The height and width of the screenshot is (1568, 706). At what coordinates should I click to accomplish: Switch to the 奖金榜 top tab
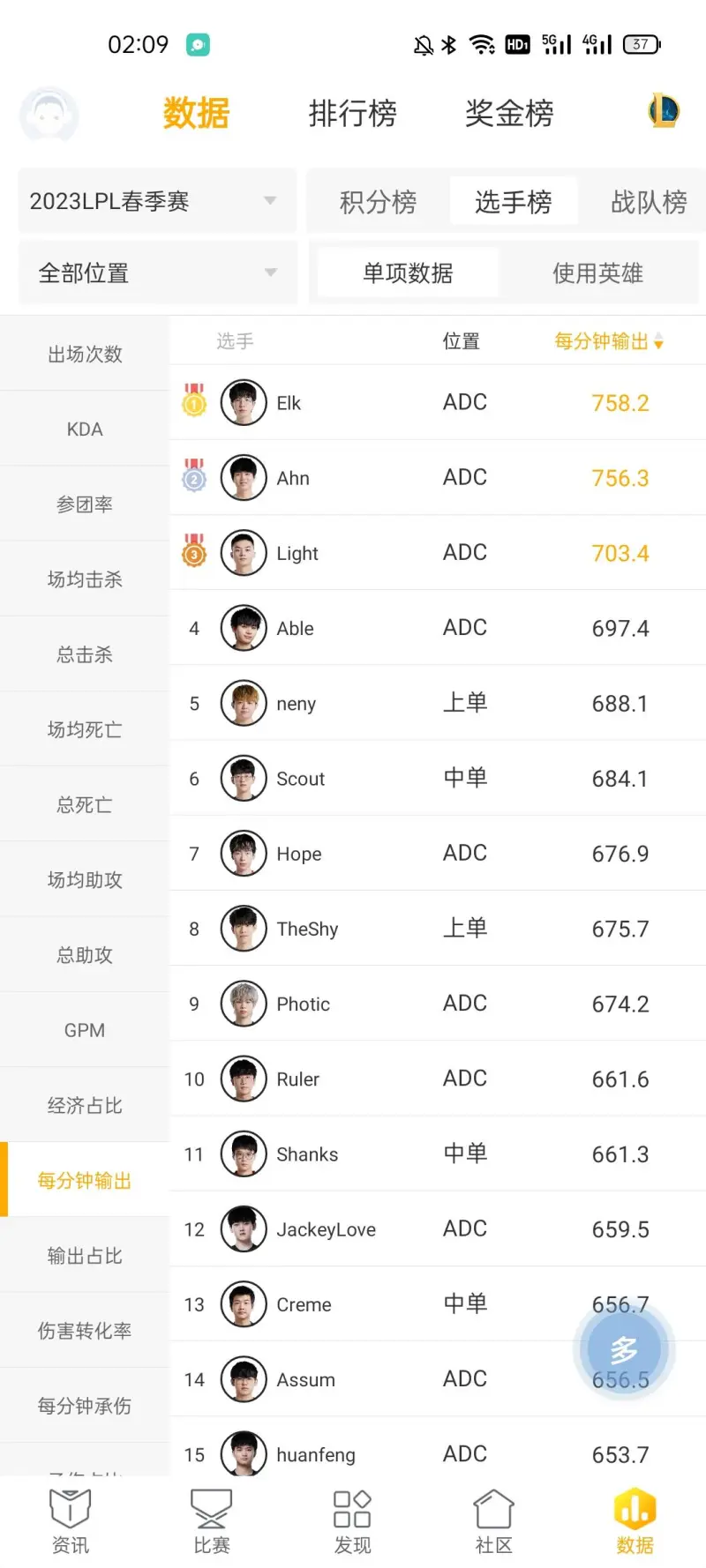click(x=509, y=113)
